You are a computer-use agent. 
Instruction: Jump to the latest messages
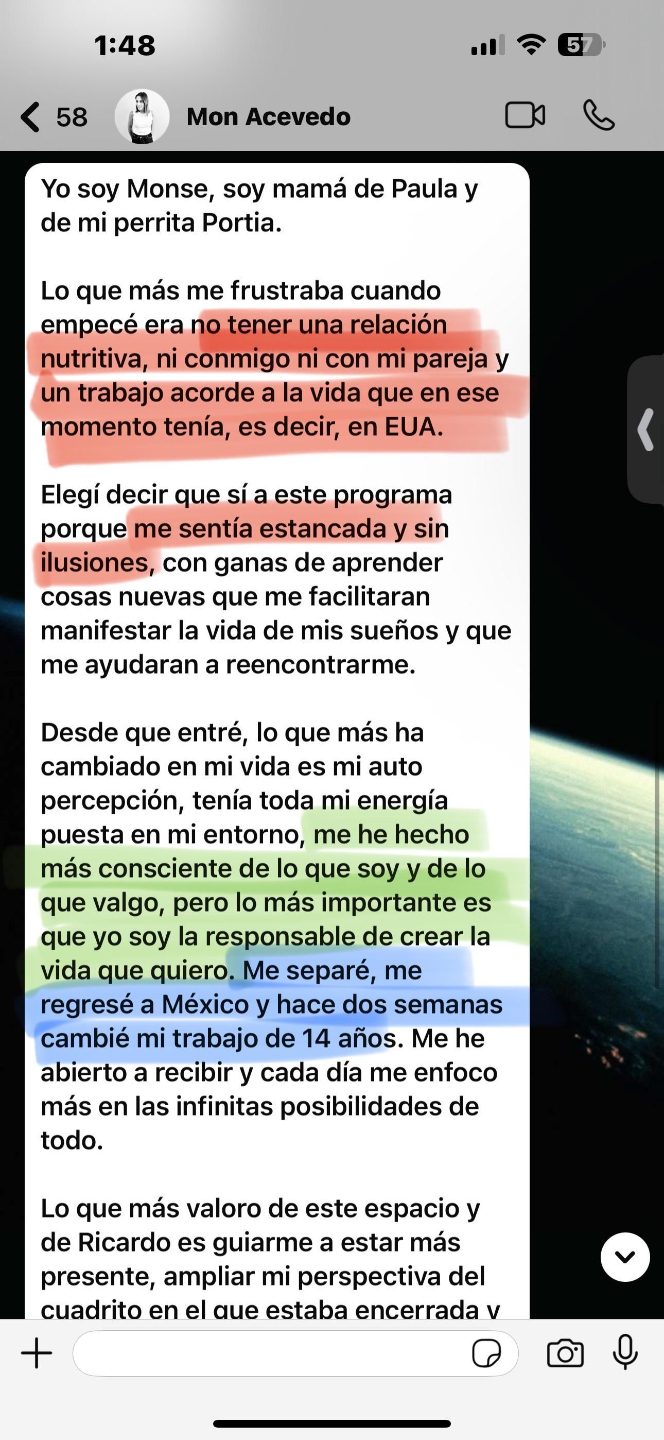(x=625, y=1257)
